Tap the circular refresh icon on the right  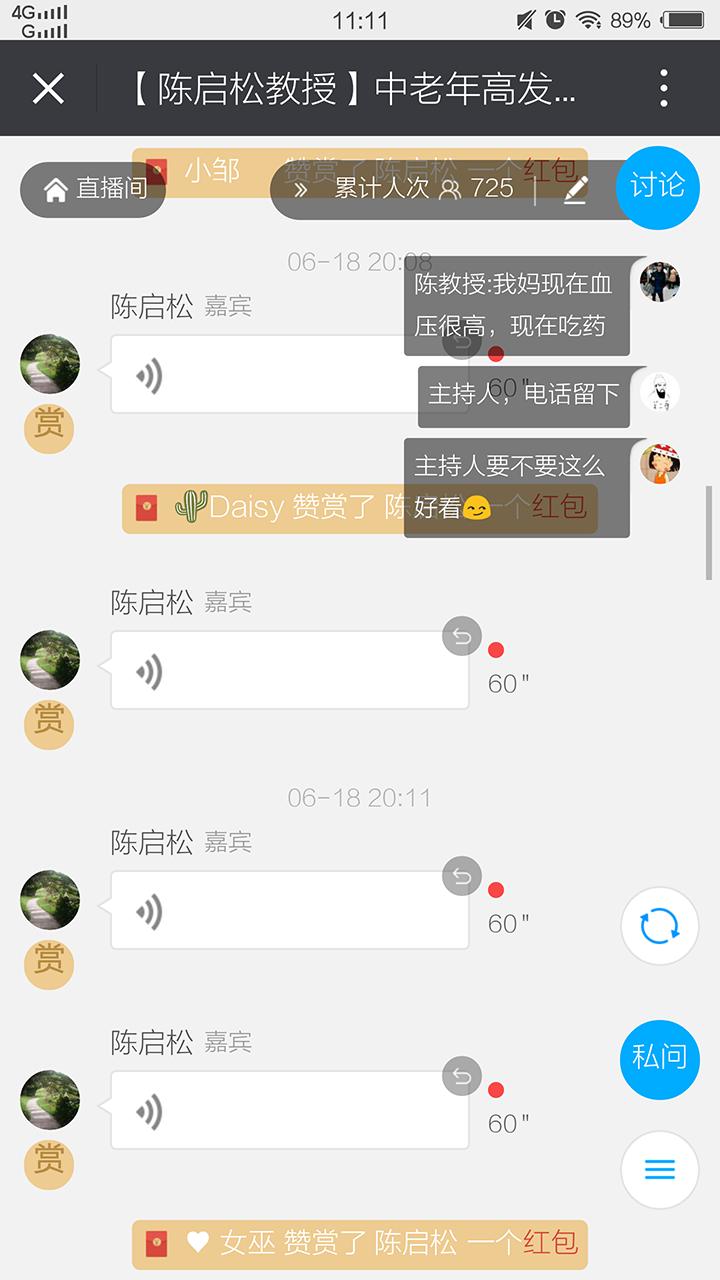tap(659, 926)
